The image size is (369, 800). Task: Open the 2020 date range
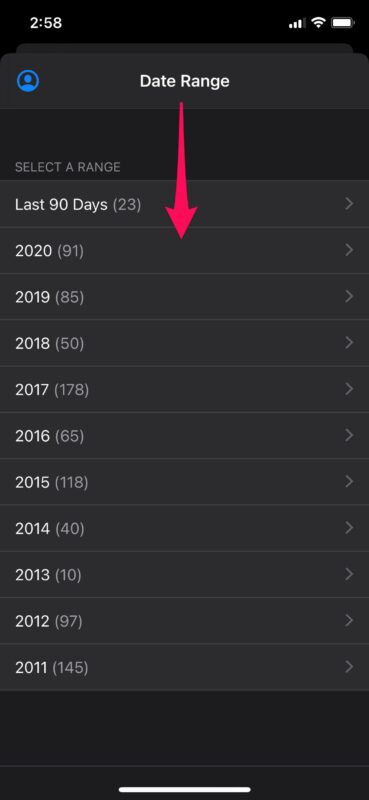click(184, 251)
